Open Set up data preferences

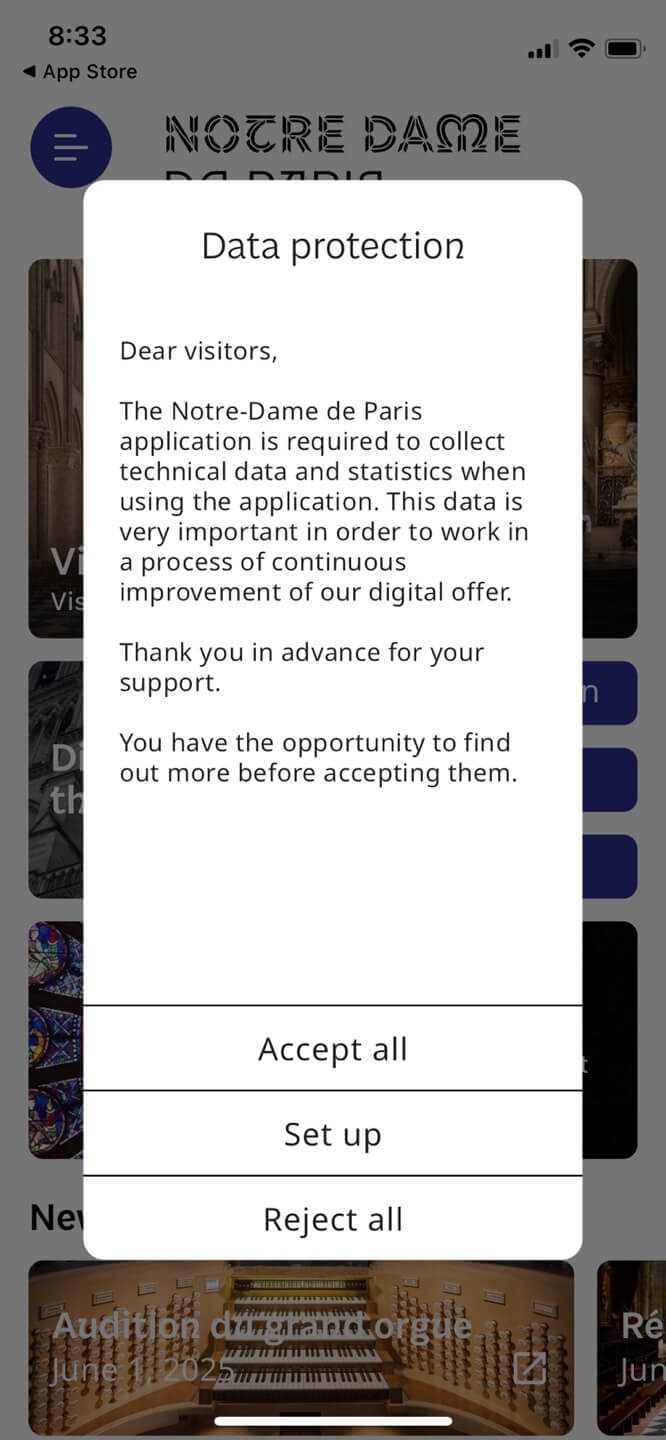tap(332, 1134)
